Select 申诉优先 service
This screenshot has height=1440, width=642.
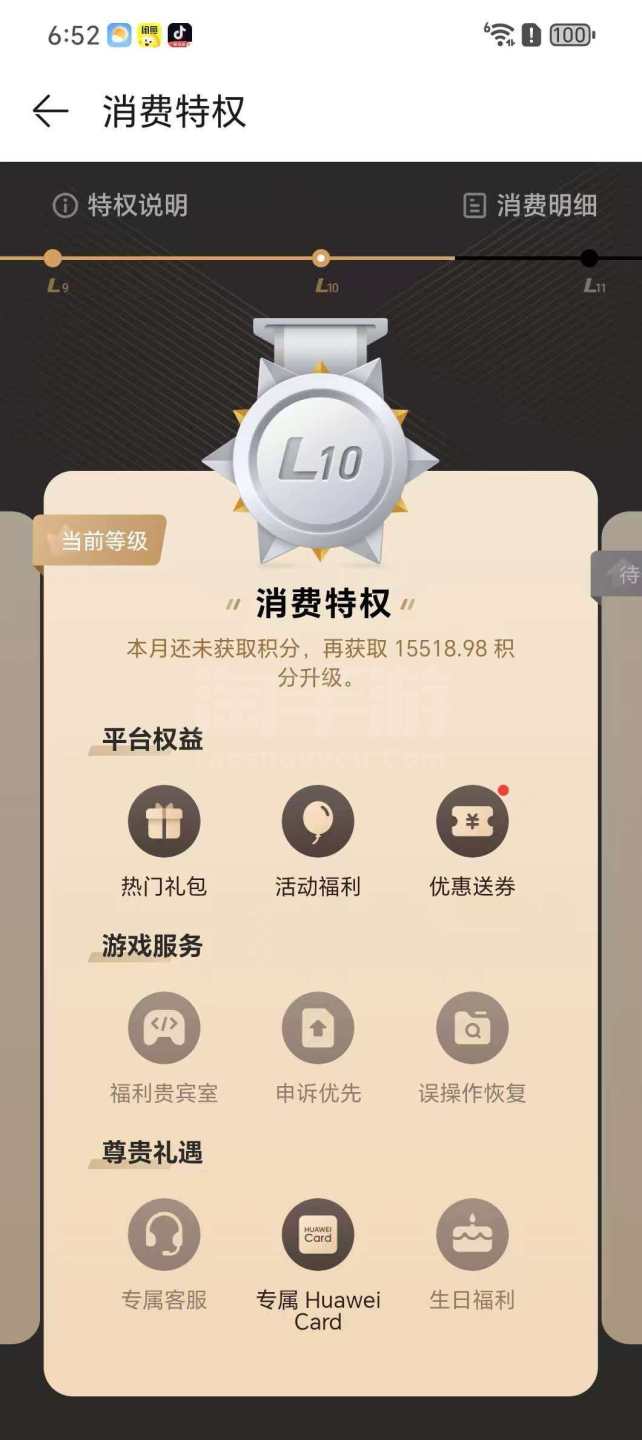318,1028
